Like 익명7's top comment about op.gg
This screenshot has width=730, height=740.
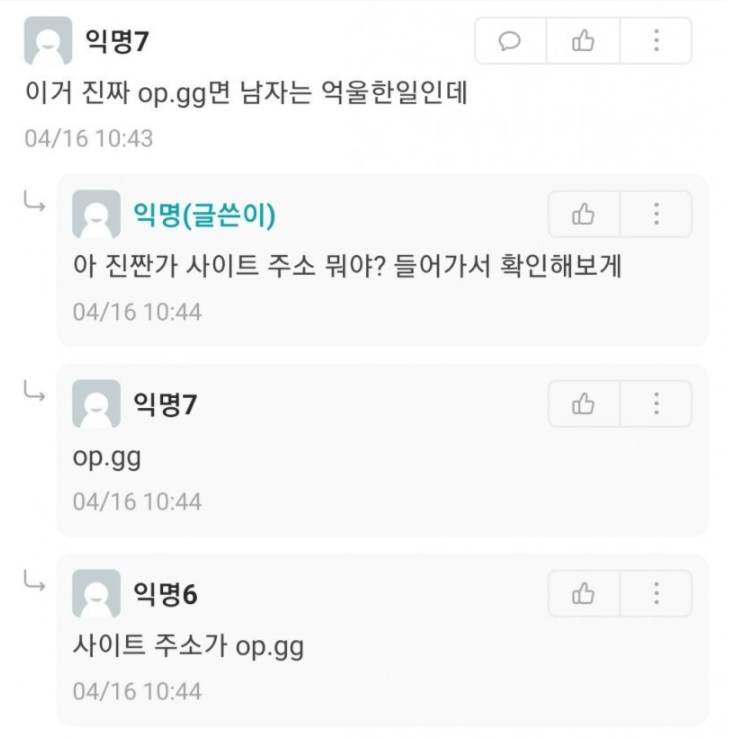click(583, 41)
